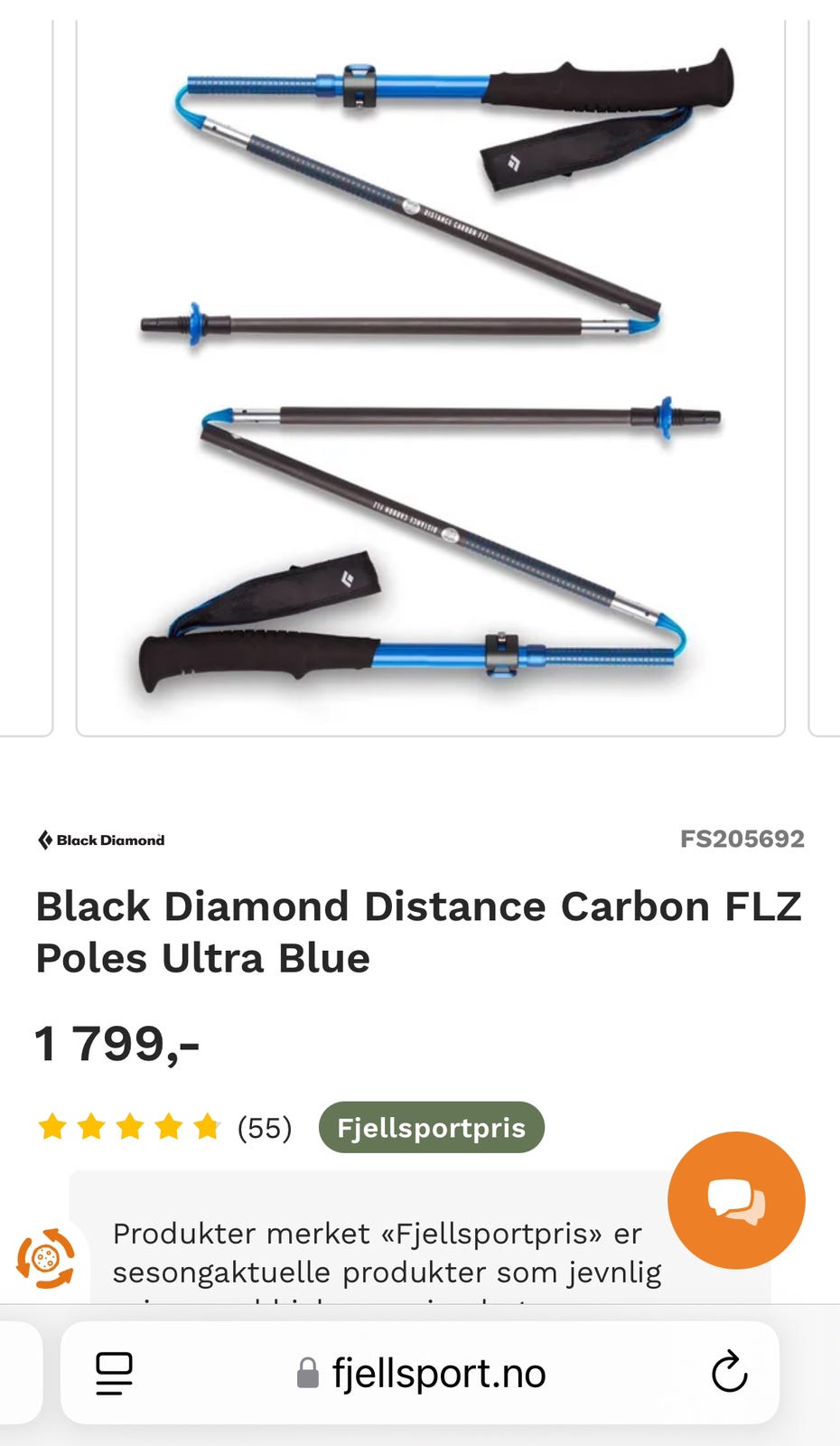This screenshot has width=840, height=1446.
Task: Tap the orange recycling loyalty icon
Action: point(47,1258)
